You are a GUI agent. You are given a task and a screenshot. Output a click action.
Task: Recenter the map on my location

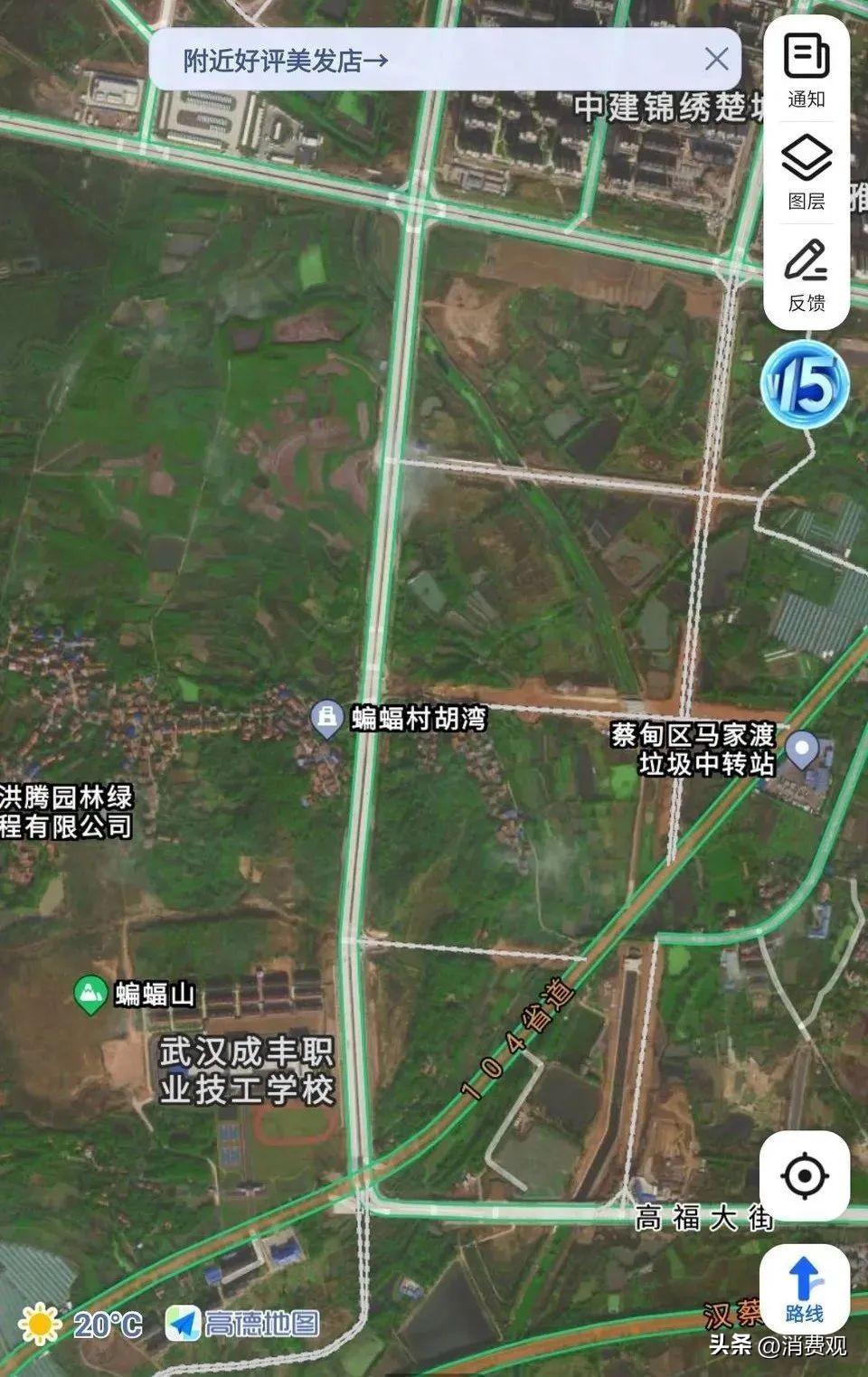pyautogui.click(x=804, y=1176)
